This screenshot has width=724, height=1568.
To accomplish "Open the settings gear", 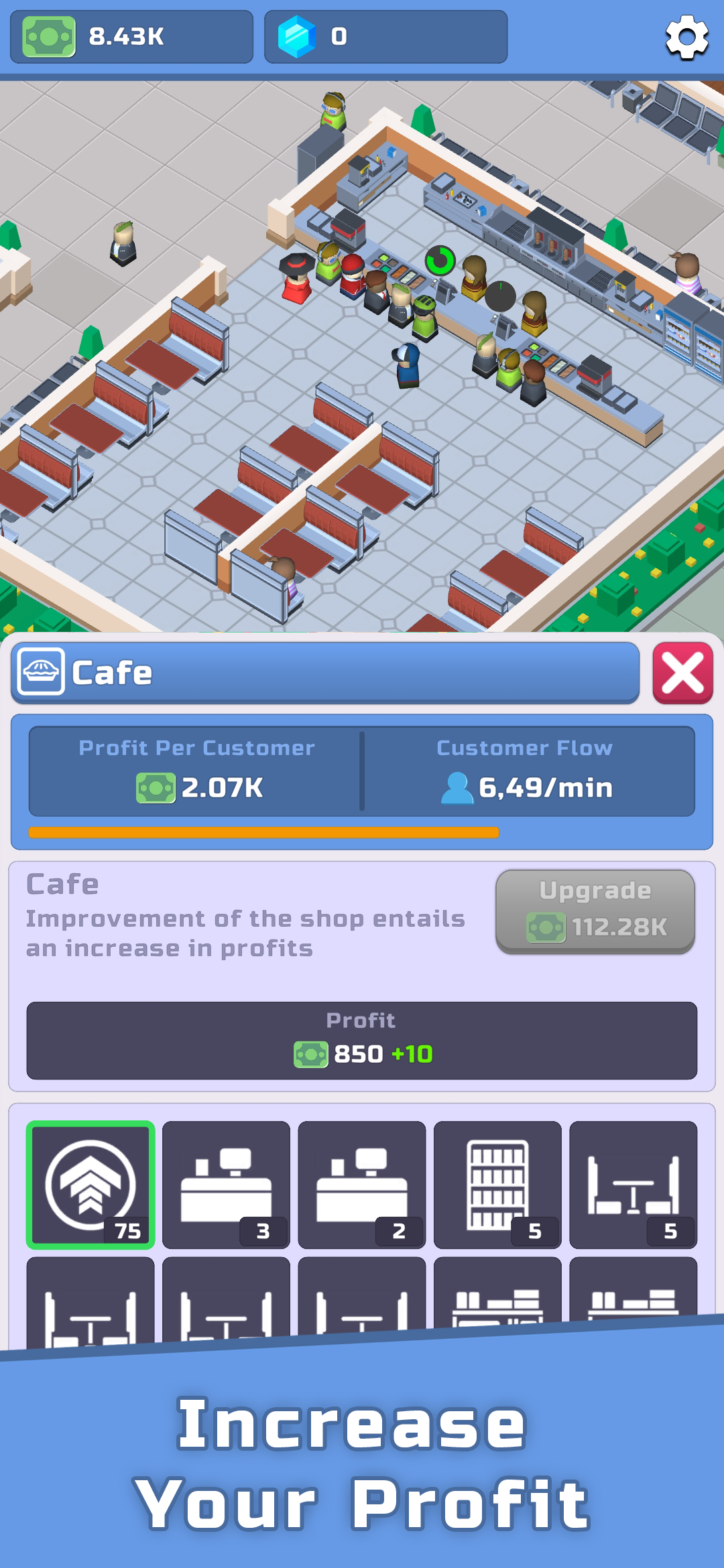I will pyautogui.click(x=685, y=37).
